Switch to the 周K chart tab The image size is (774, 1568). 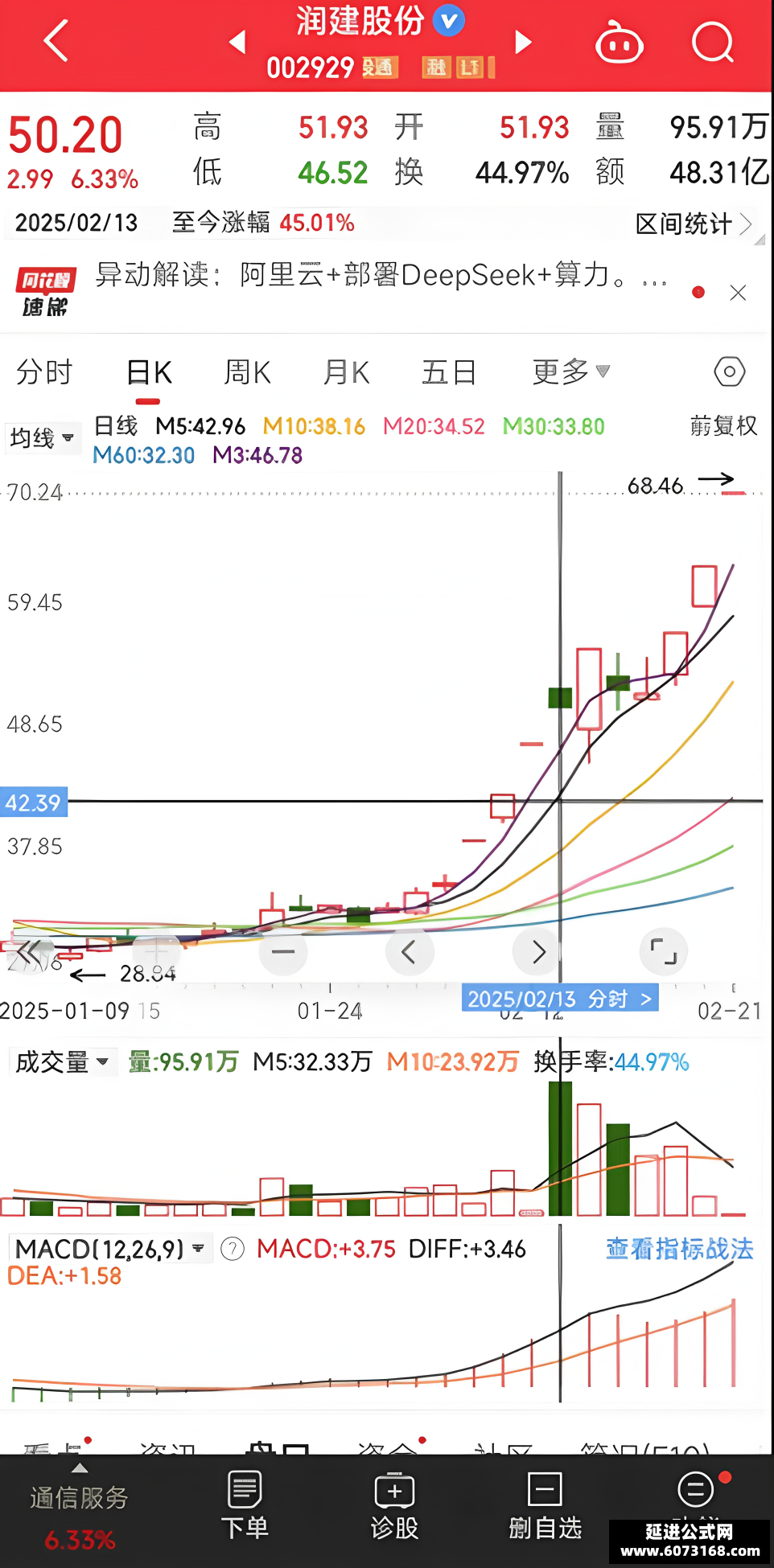[247, 372]
